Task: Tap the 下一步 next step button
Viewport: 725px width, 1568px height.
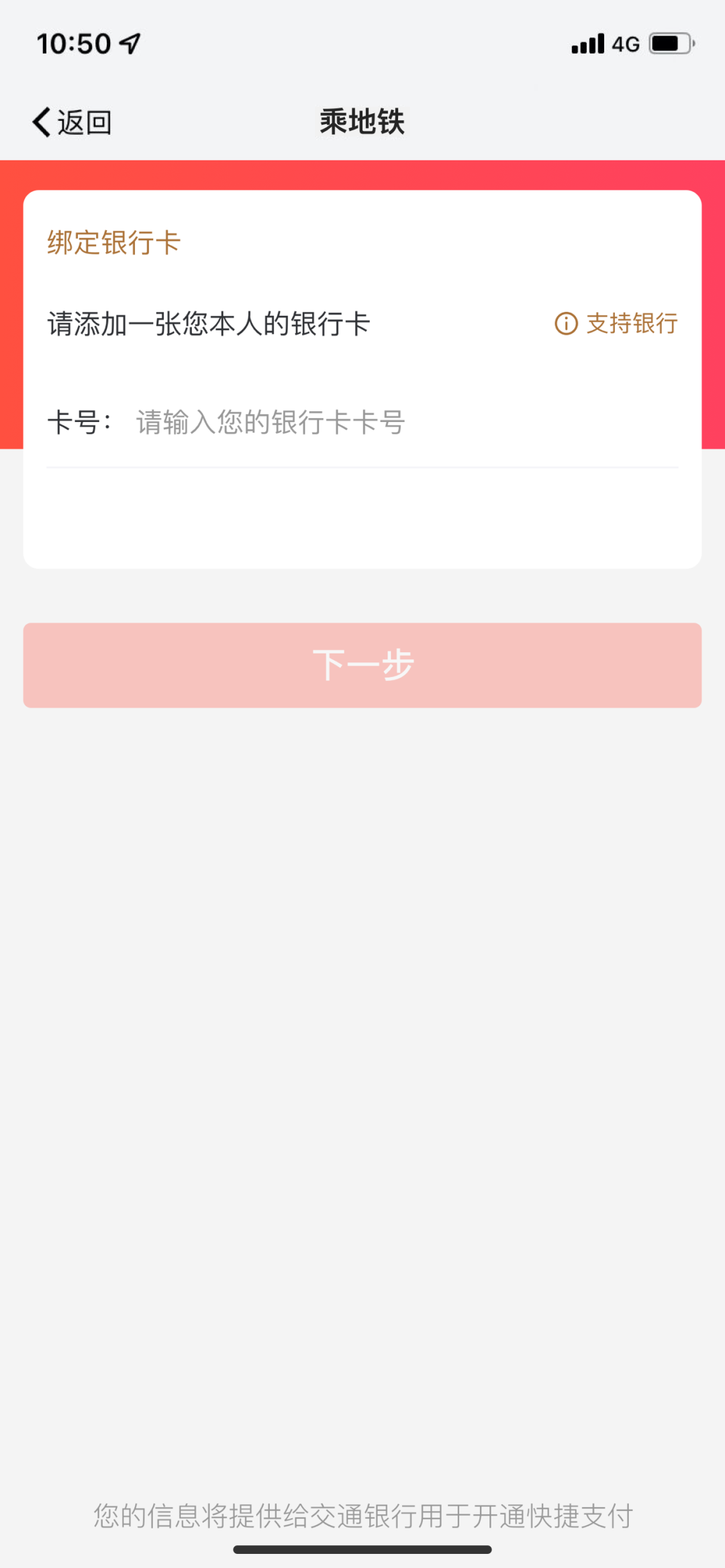Action: tap(362, 665)
